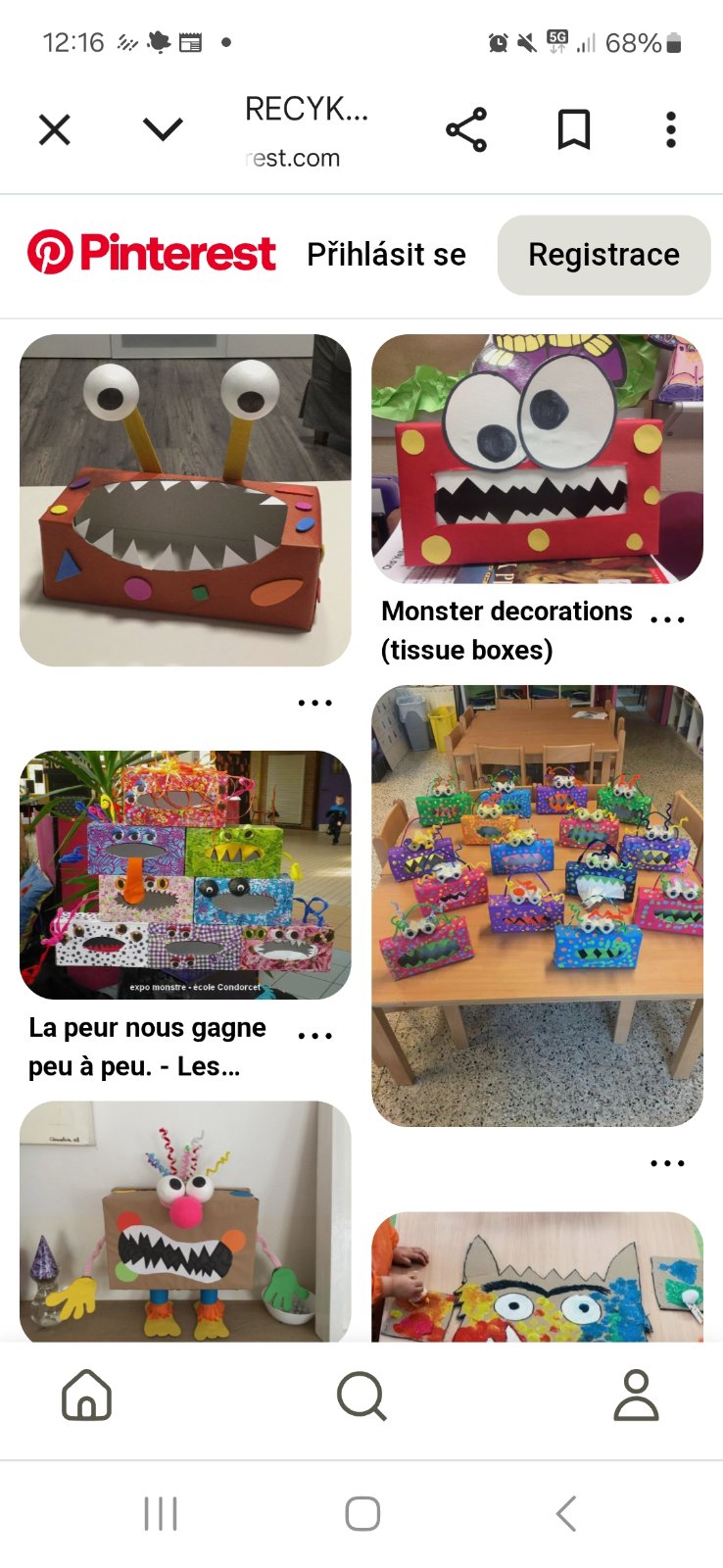Tap the Registrace button
The height and width of the screenshot is (1568, 723).
tap(603, 255)
